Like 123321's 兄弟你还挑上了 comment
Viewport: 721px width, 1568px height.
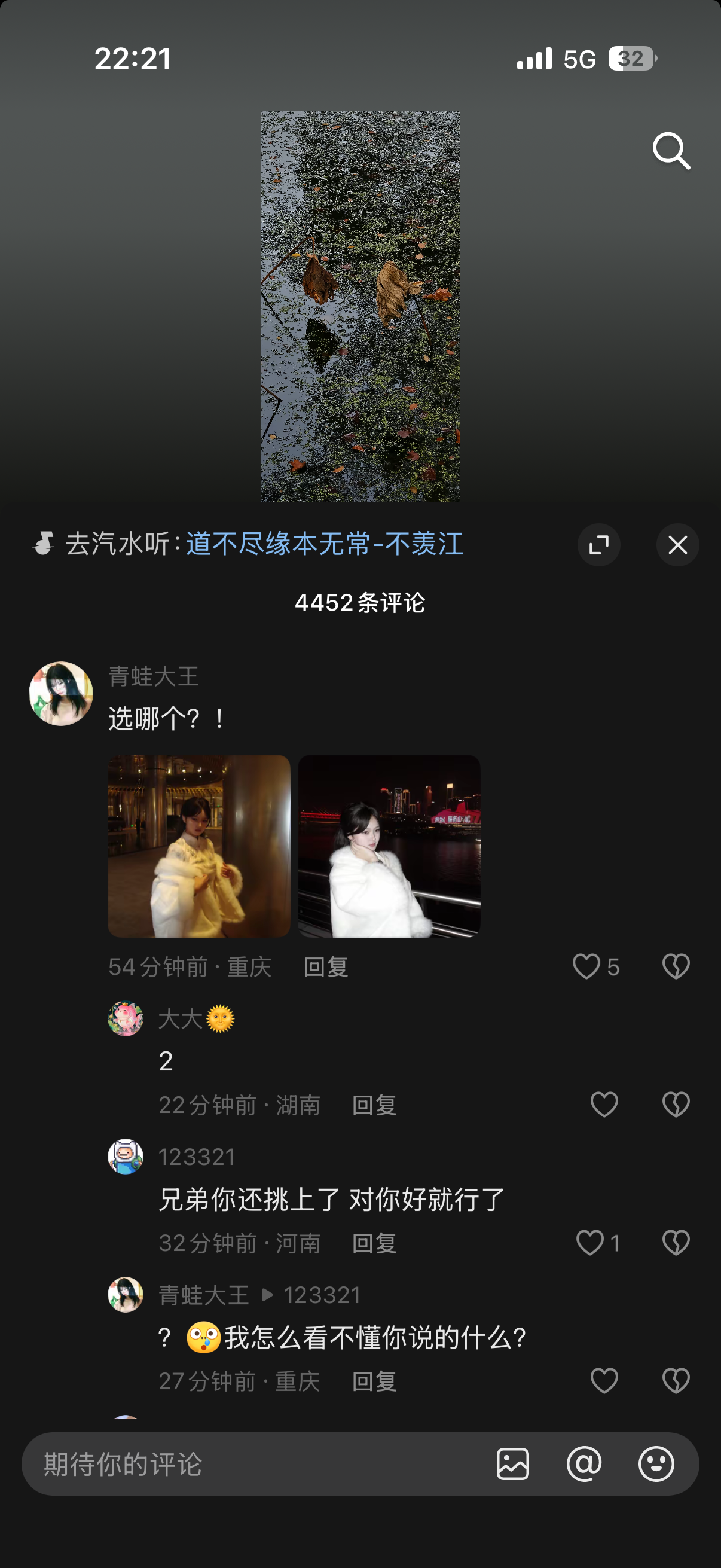pyautogui.click(x=590, y=1242)
